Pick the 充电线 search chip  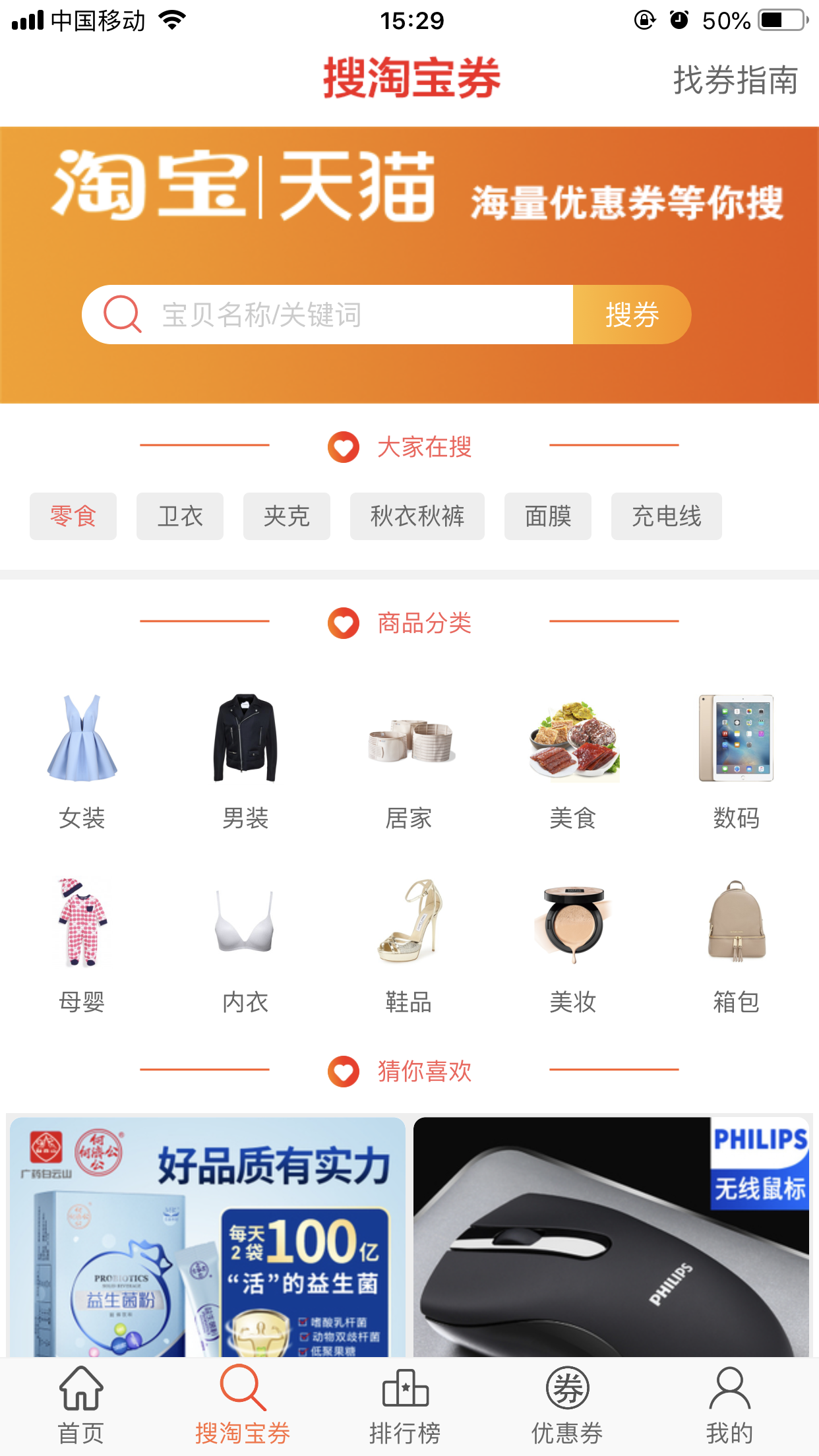tap(666, 516)
